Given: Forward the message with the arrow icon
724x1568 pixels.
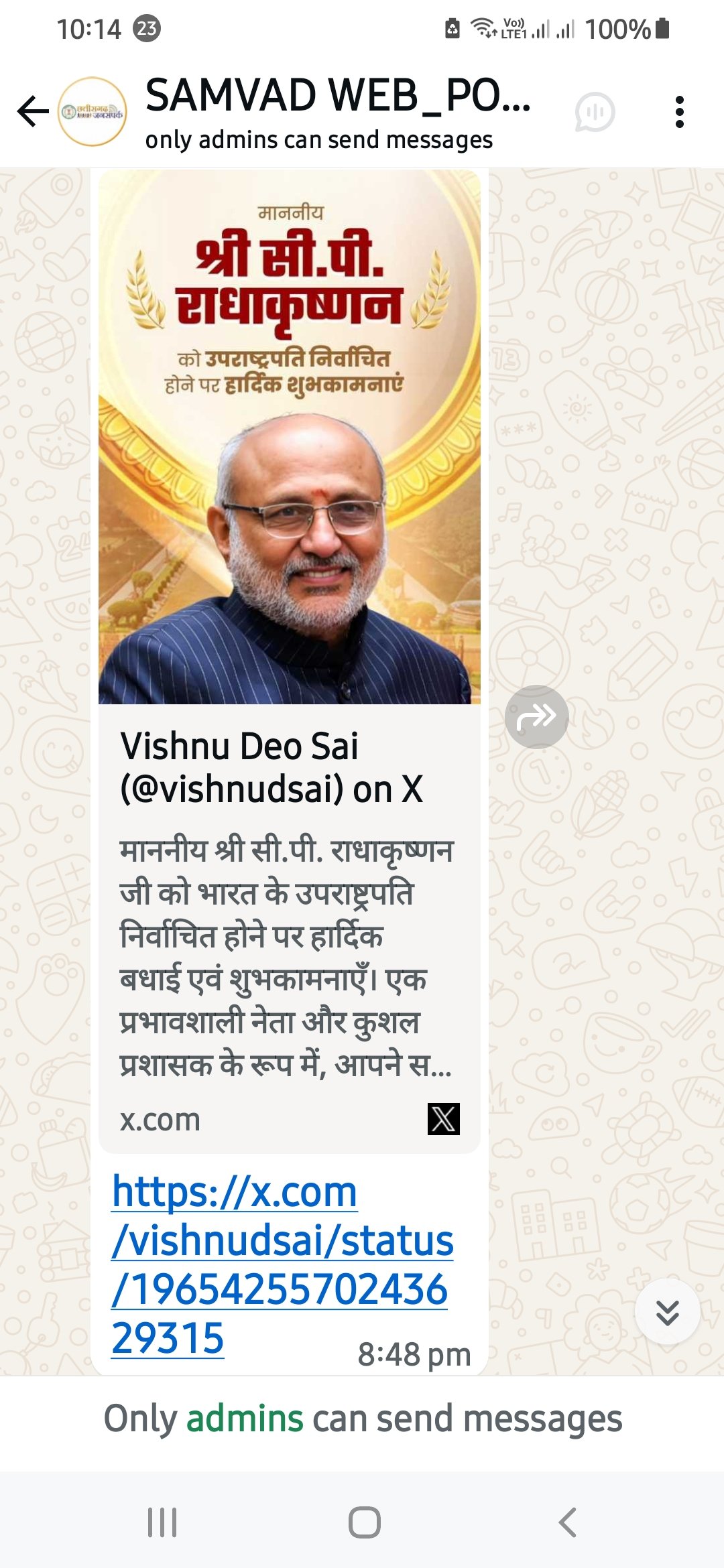Looking at the screenshot, I should tap(536, 717).
